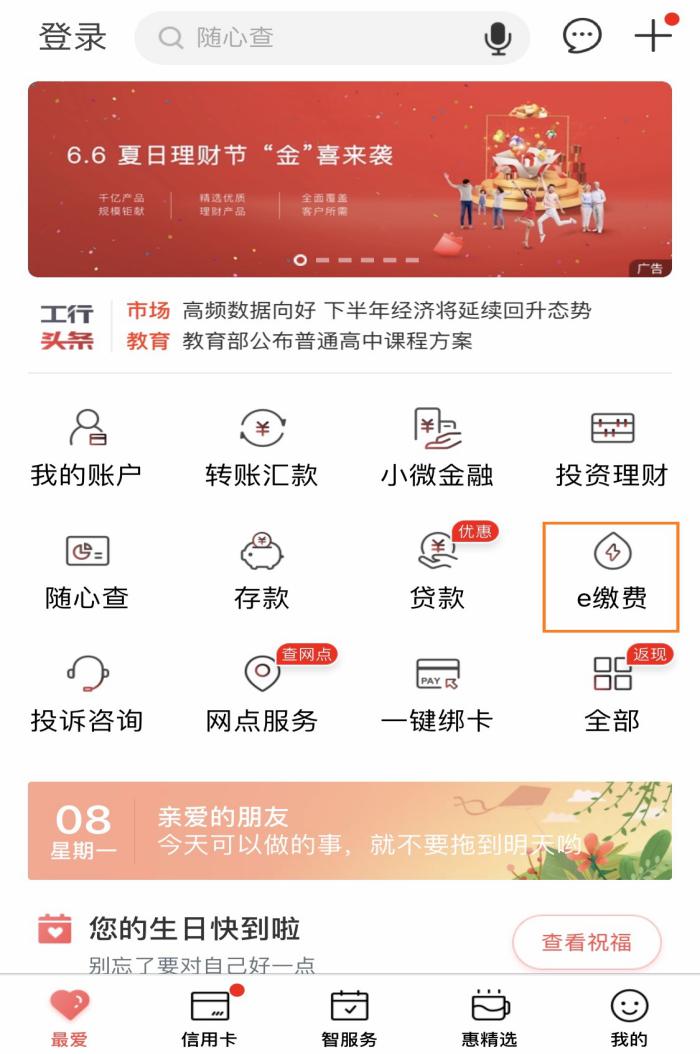Start voice search with the microphone

(x=497, y=38)
